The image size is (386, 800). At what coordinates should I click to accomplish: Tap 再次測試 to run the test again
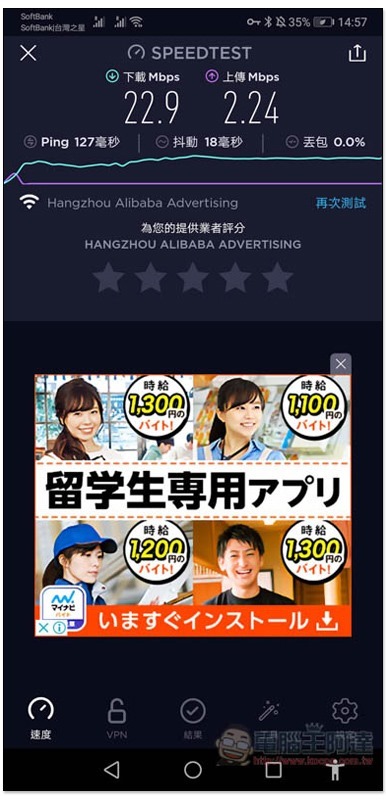click(x=341, y=203)
